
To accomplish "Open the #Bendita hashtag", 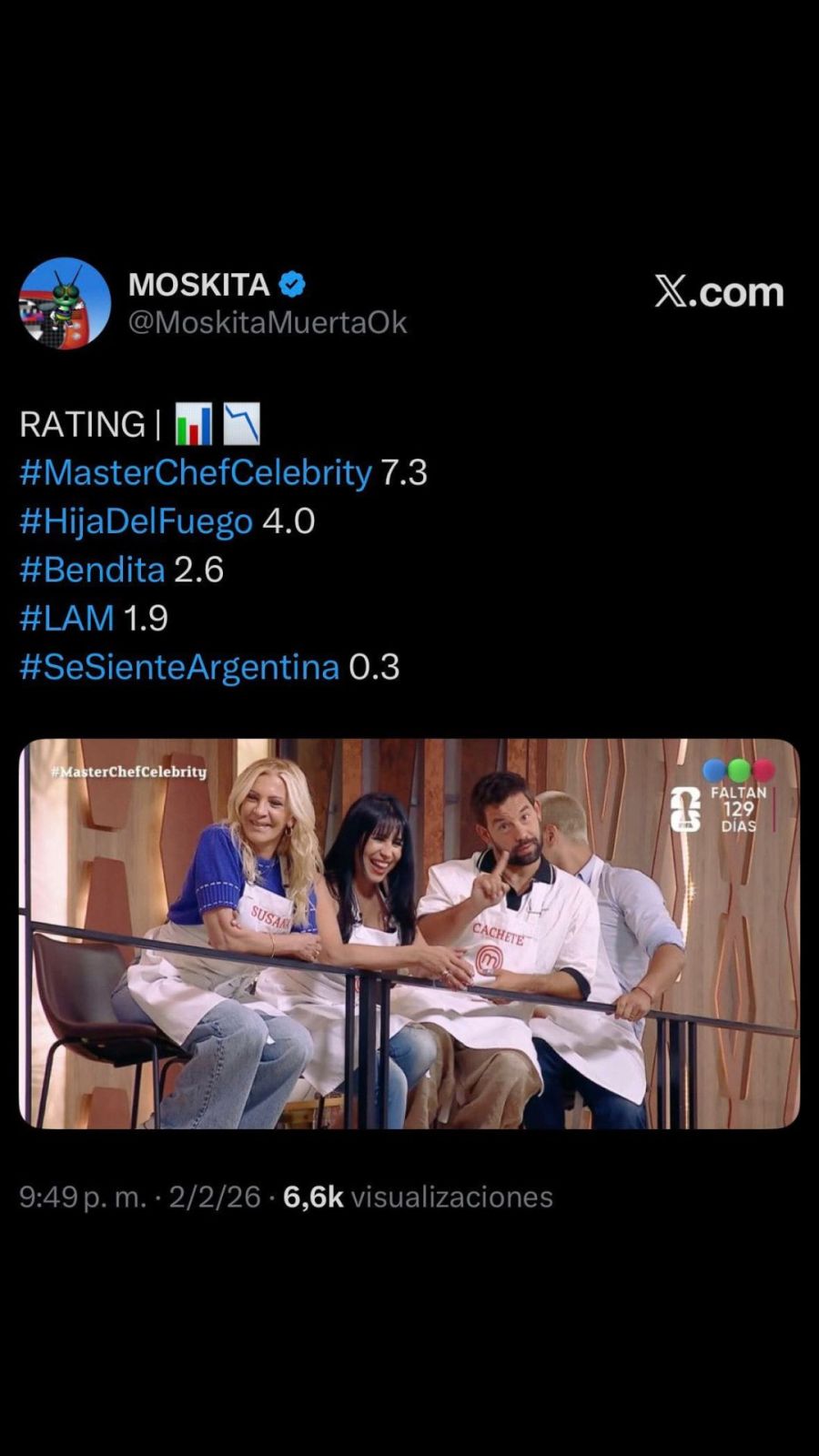I will 91,569.
